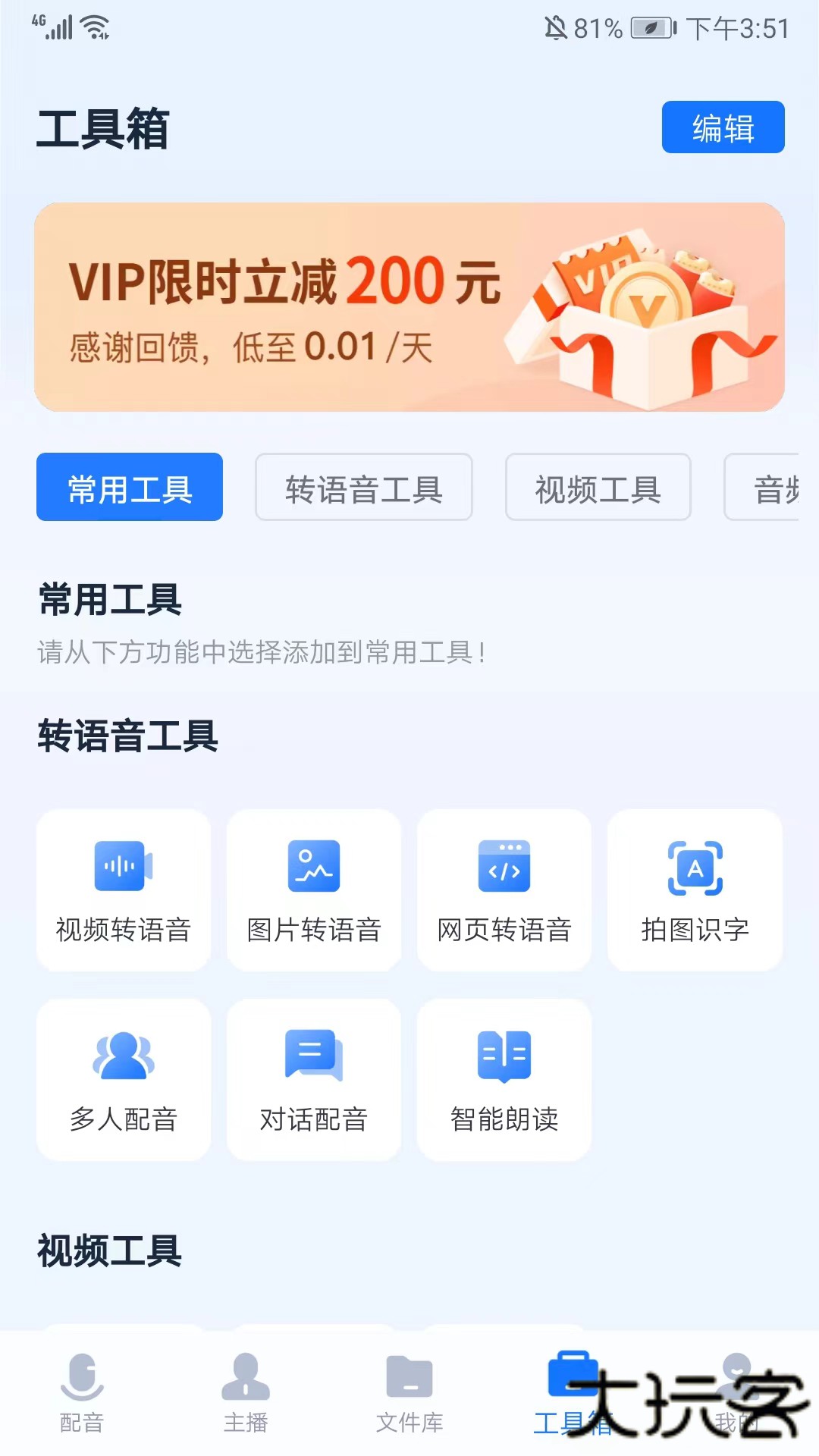Viewport: 819px width, 1456px height.
Task: Go to the 配音 tab
Action: [x=82, y=1392]
